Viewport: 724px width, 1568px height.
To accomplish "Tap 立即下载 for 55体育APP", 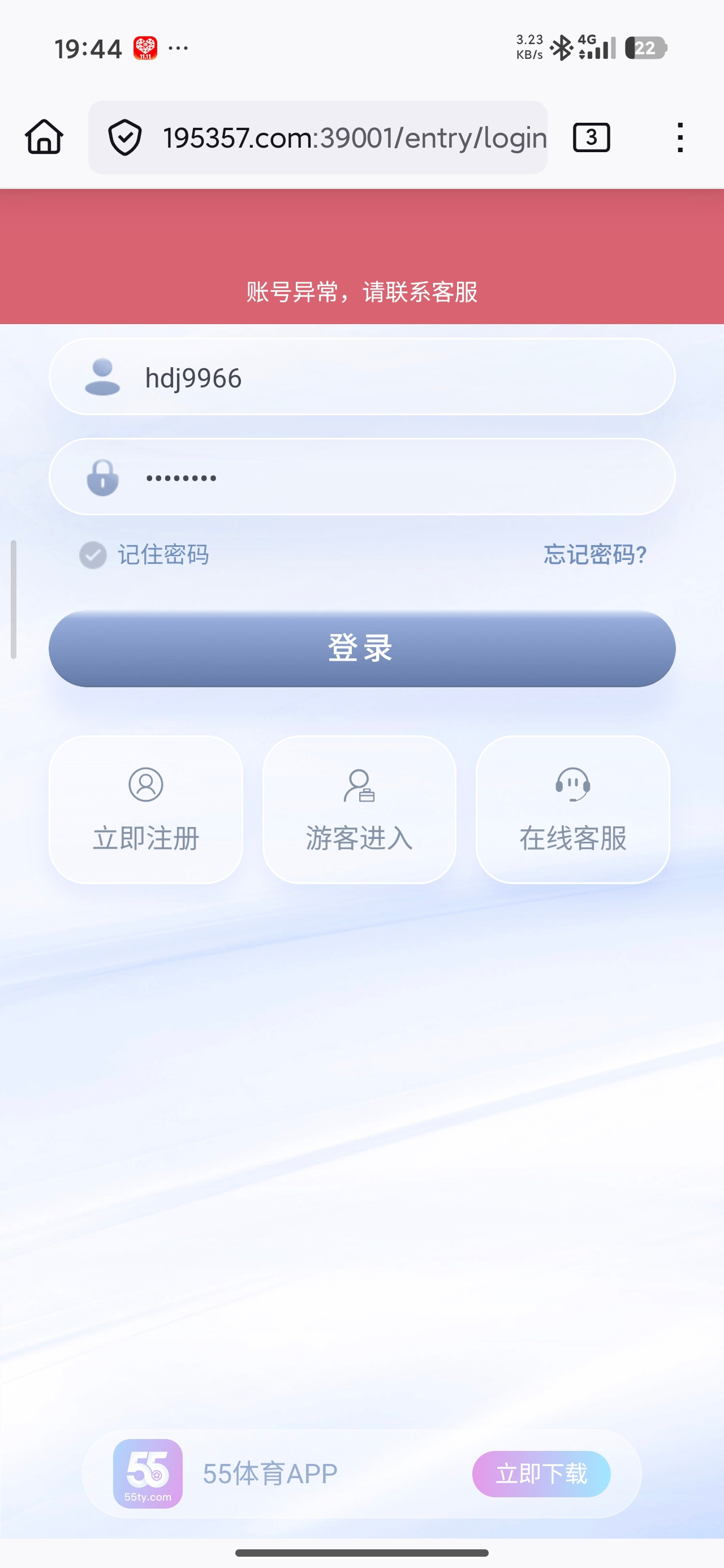I will pos(541,1474).
